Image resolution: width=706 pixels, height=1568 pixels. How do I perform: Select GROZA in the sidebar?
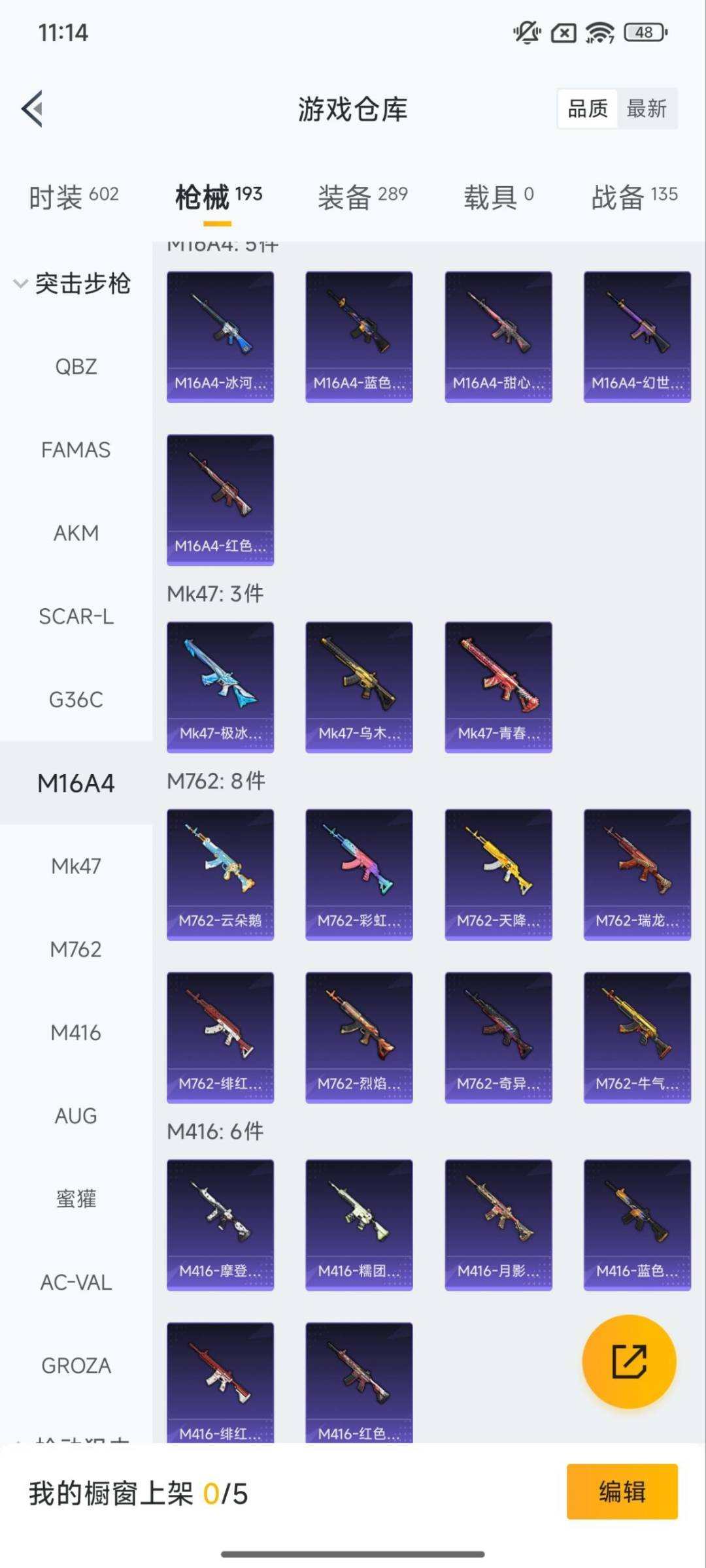point(76,1365)
